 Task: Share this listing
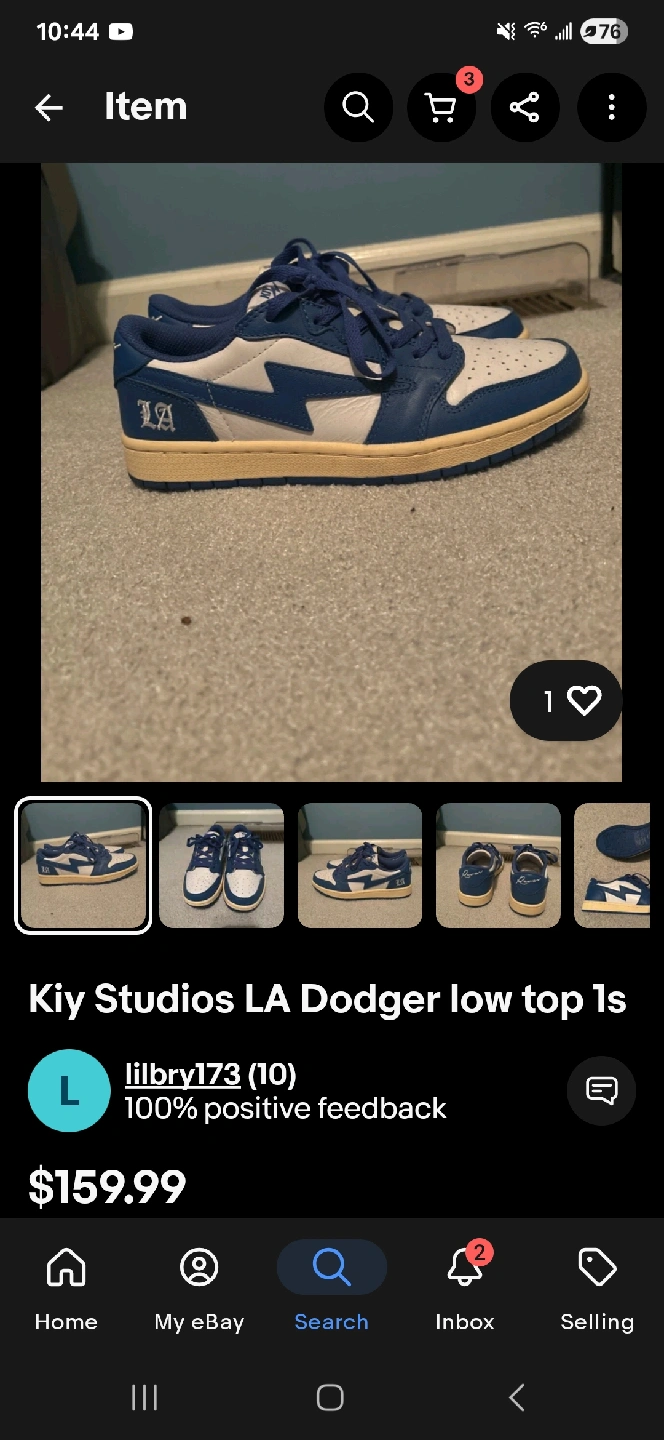point(525,107)
